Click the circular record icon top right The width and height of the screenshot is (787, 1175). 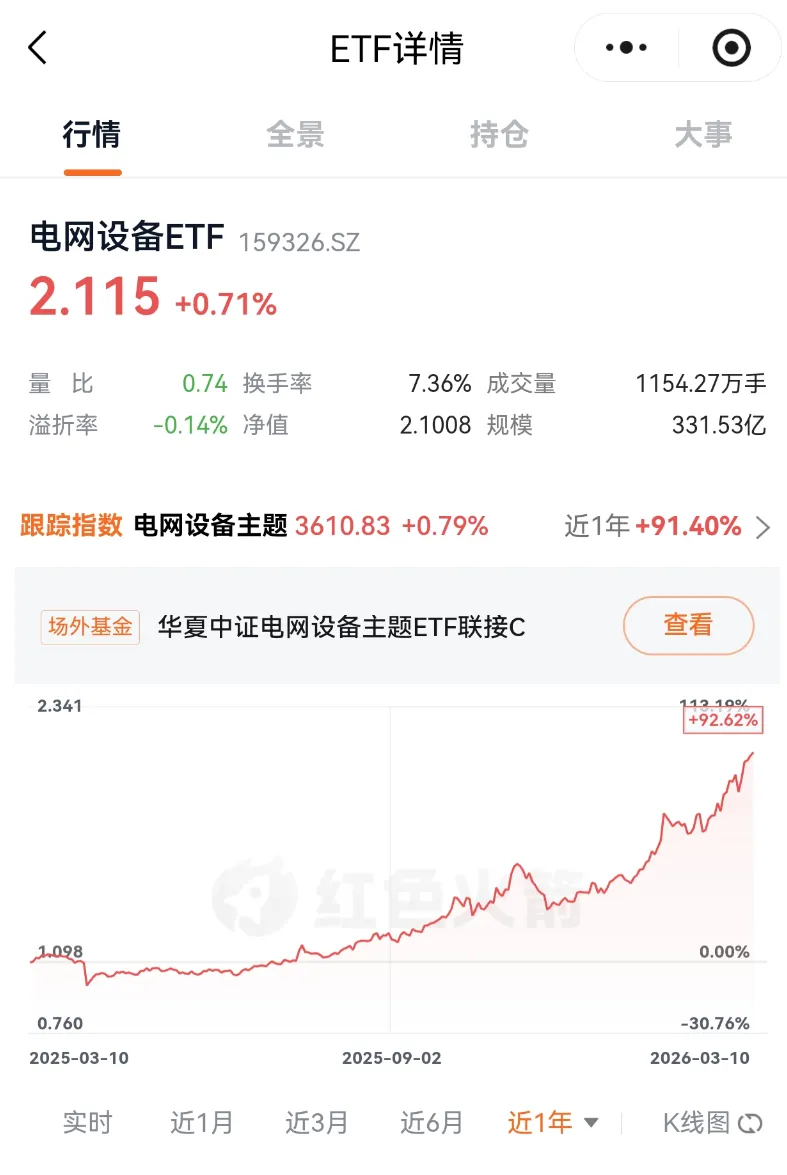pyautogui.click(x=731, y=47)
